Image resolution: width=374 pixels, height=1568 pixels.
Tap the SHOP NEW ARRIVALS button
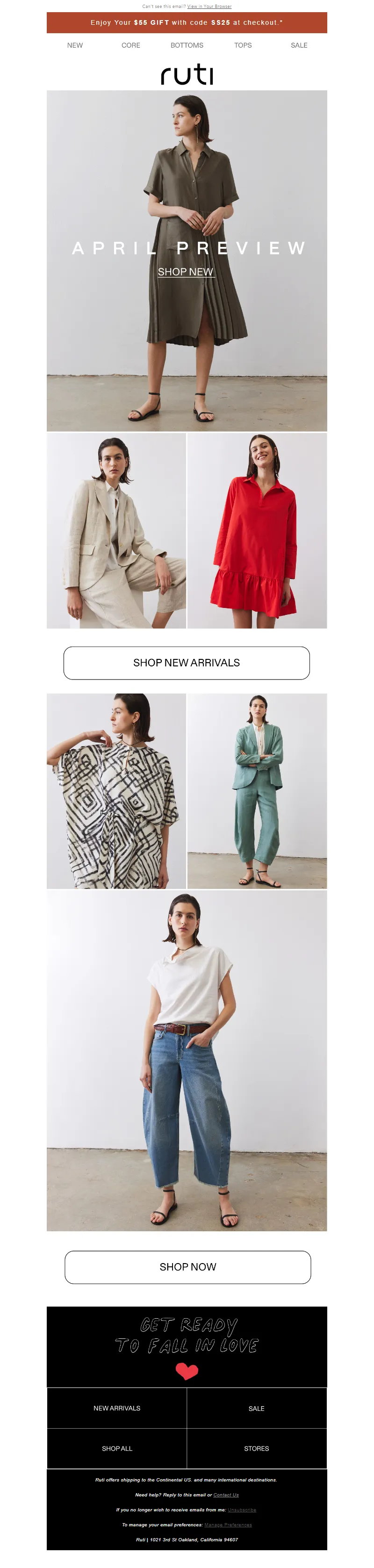click(x=187, y=663)
